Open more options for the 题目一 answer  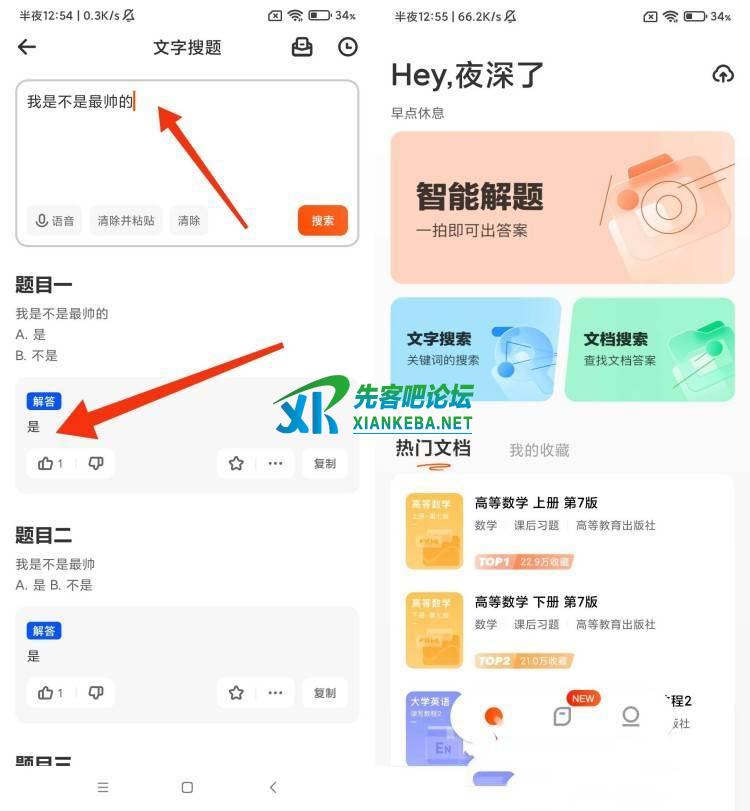pos(275,463)
